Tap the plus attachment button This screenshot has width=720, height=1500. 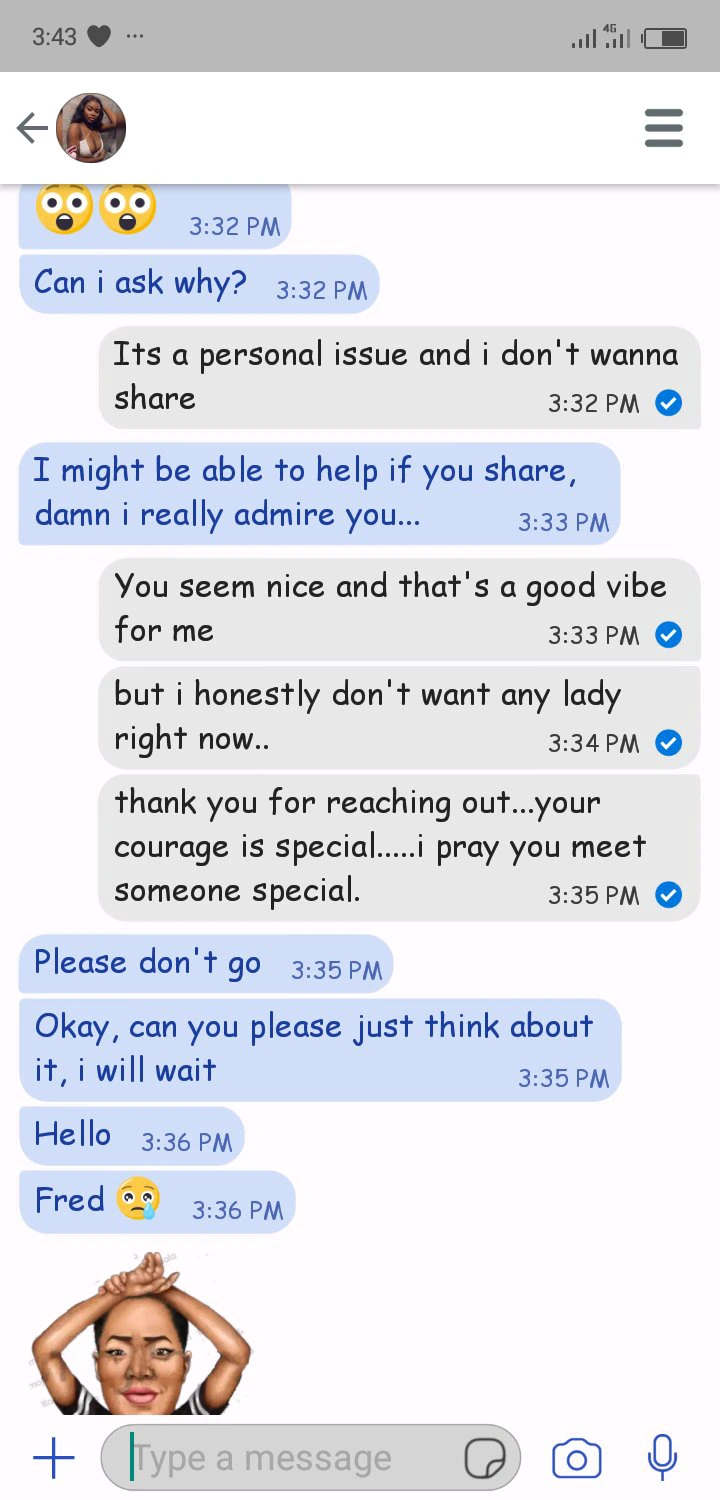54,1459
